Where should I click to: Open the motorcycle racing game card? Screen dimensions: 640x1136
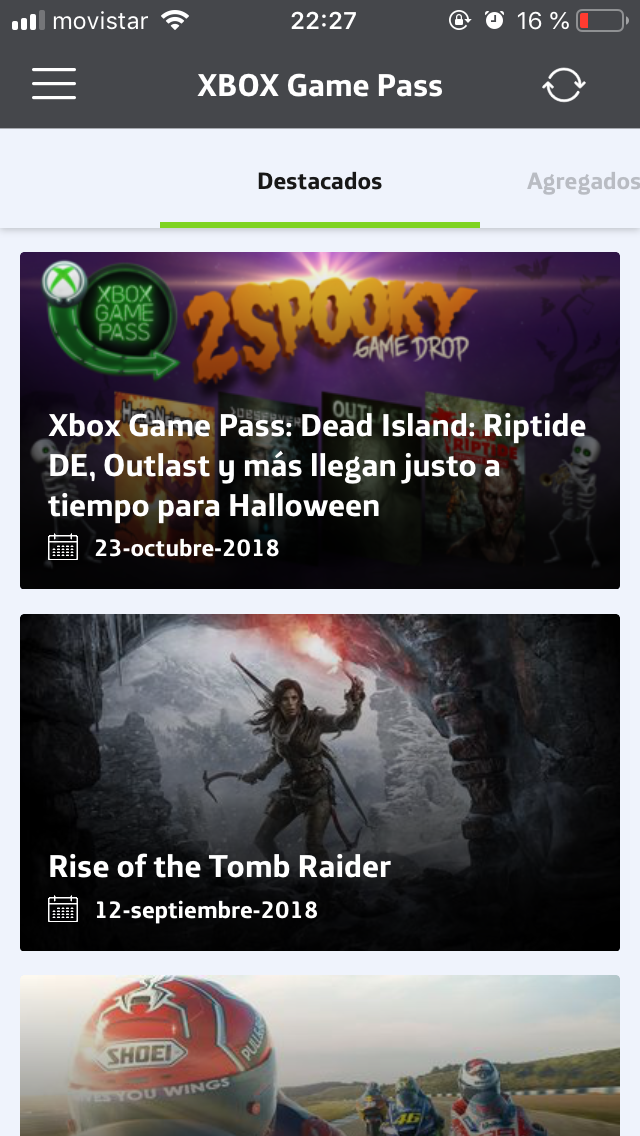(320, 1056)
